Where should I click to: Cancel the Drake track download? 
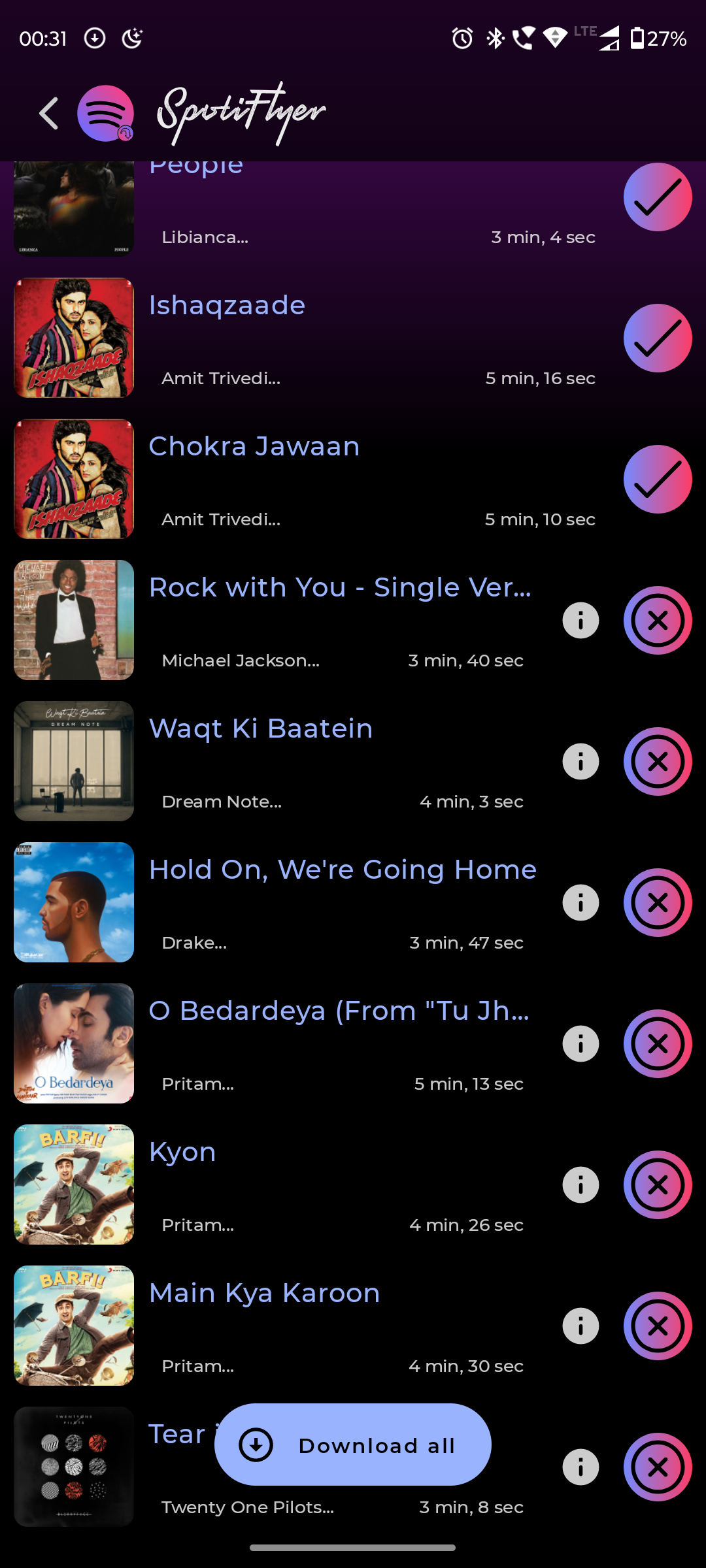point(658,902)
